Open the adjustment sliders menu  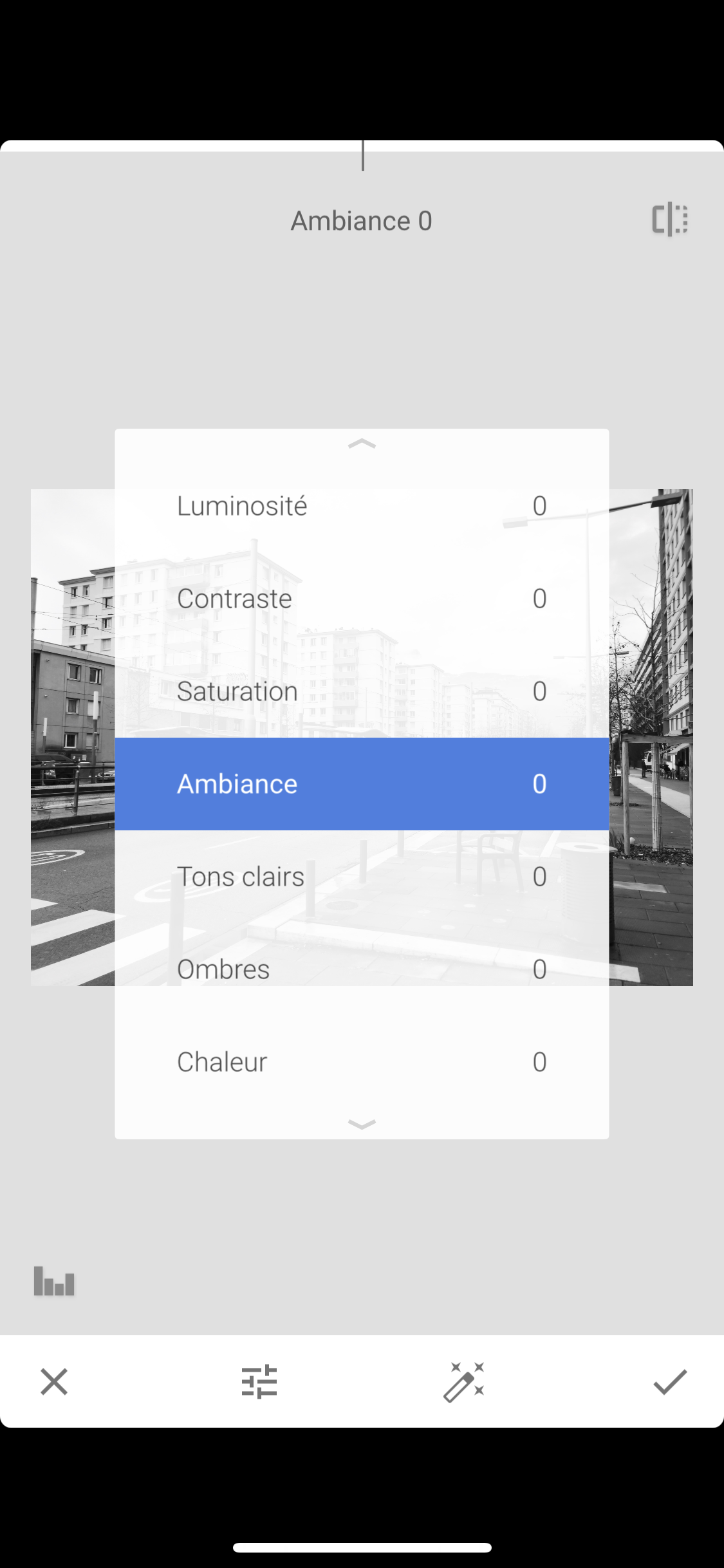pos(259,1381)
